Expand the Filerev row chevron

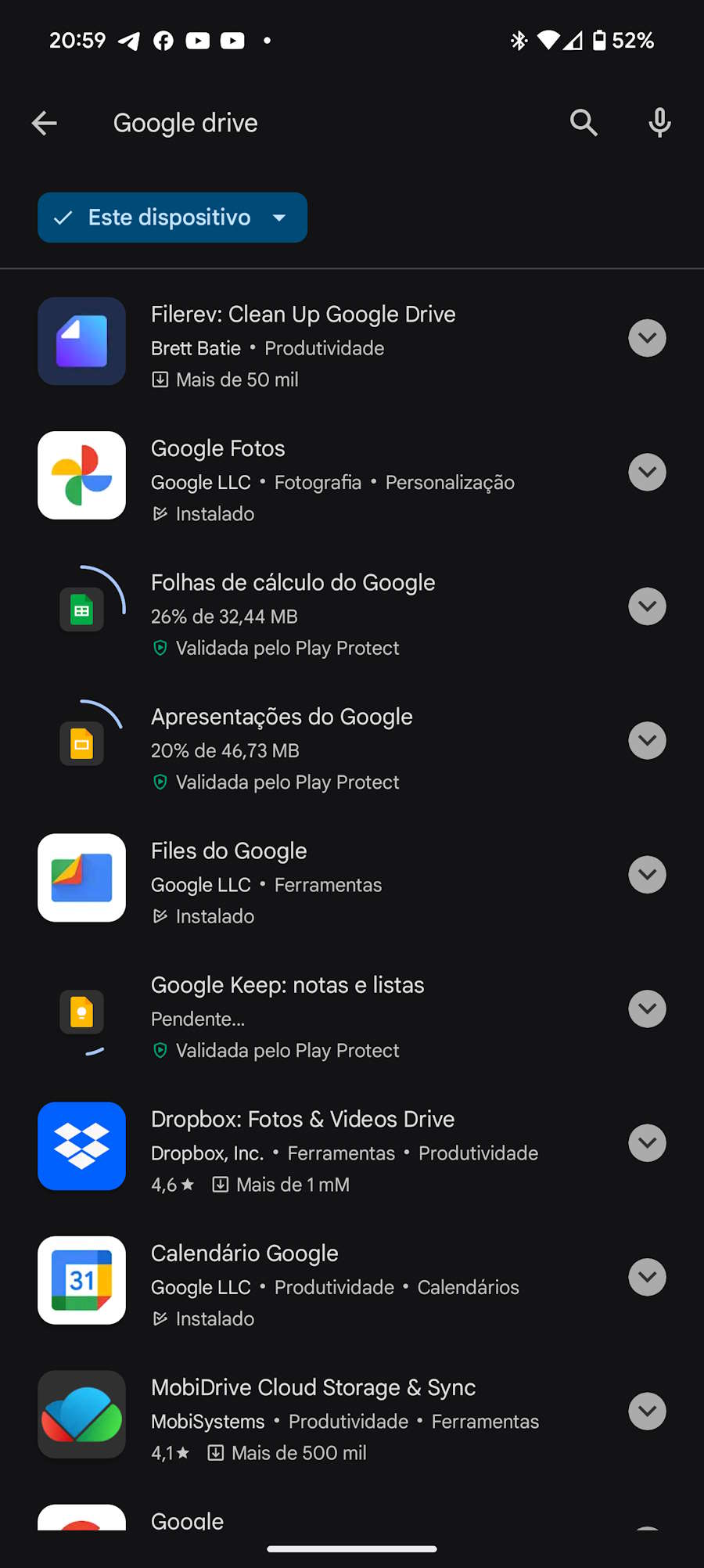pyautogui.click(x=648, y=338)
